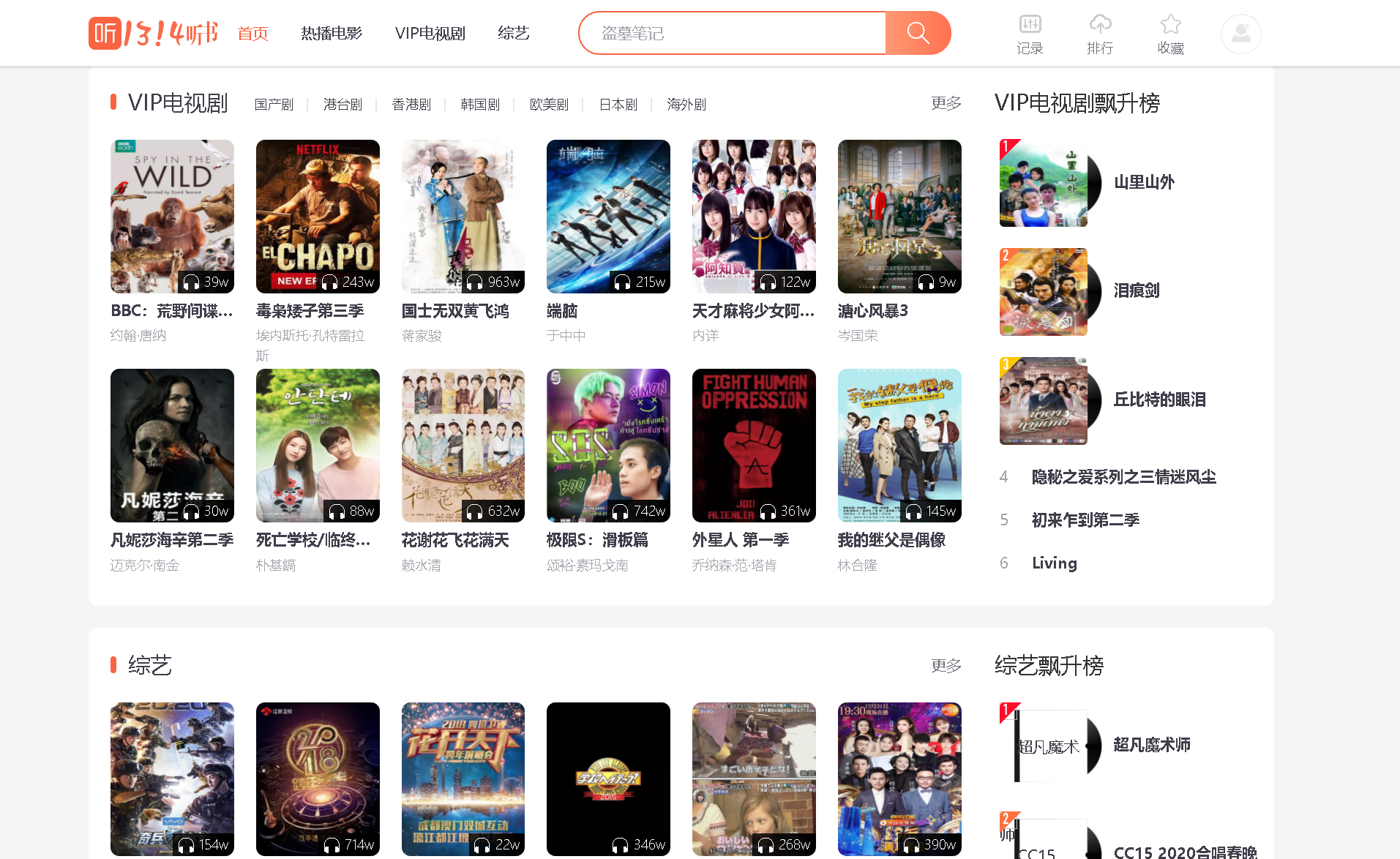Switch to the 热播电影 tab

click(x=332, y=34)
